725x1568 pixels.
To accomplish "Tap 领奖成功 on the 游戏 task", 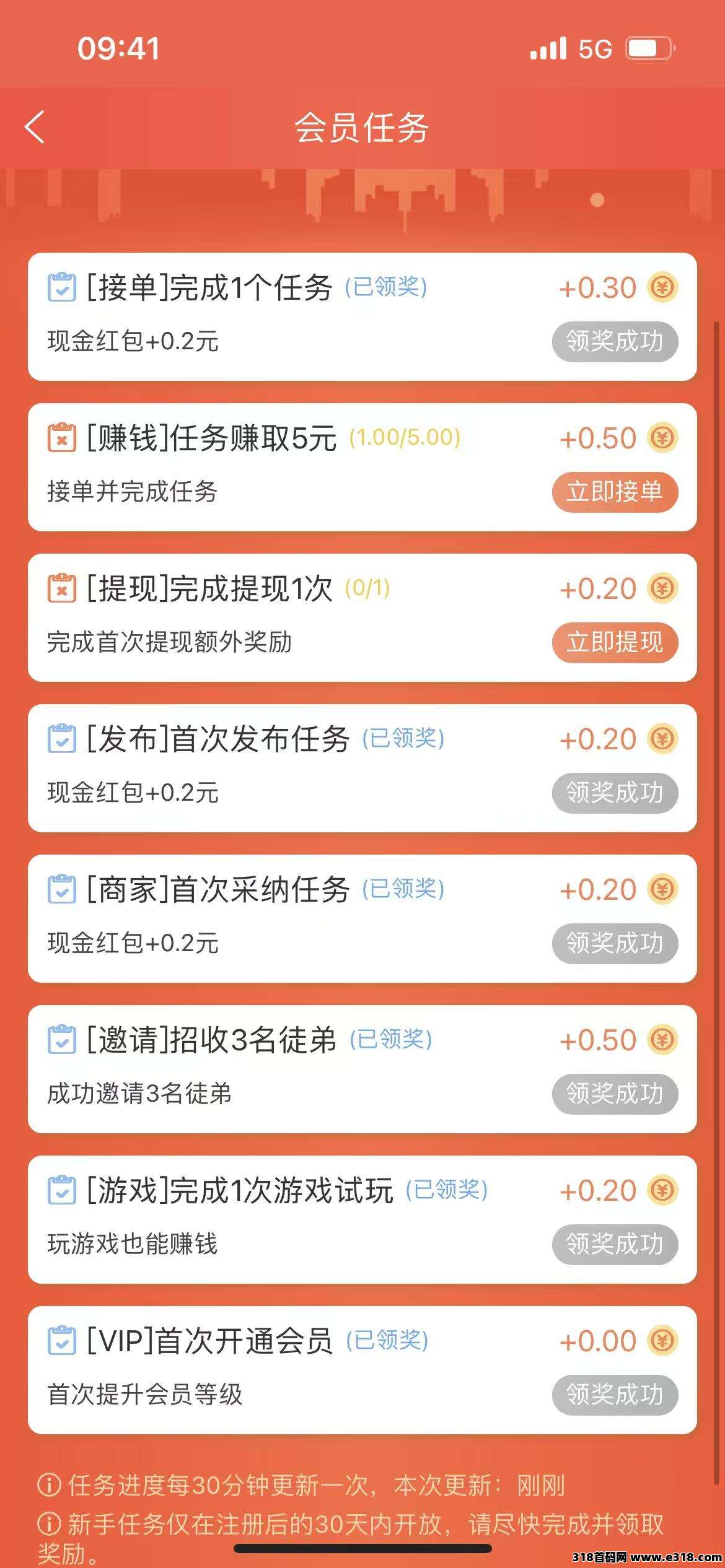I will click(x=615, y=1244).
